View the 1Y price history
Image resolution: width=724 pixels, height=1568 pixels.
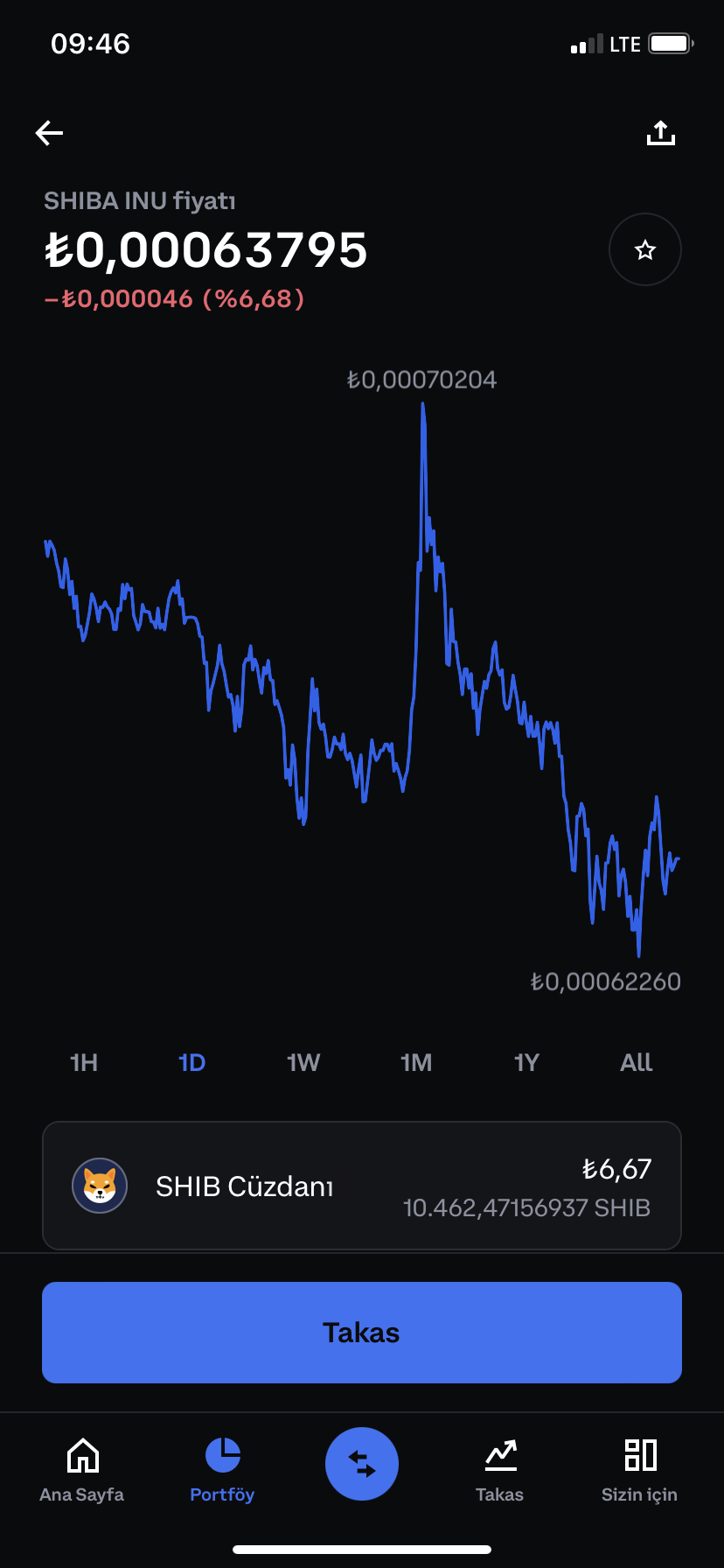[x=526, y=1062]
